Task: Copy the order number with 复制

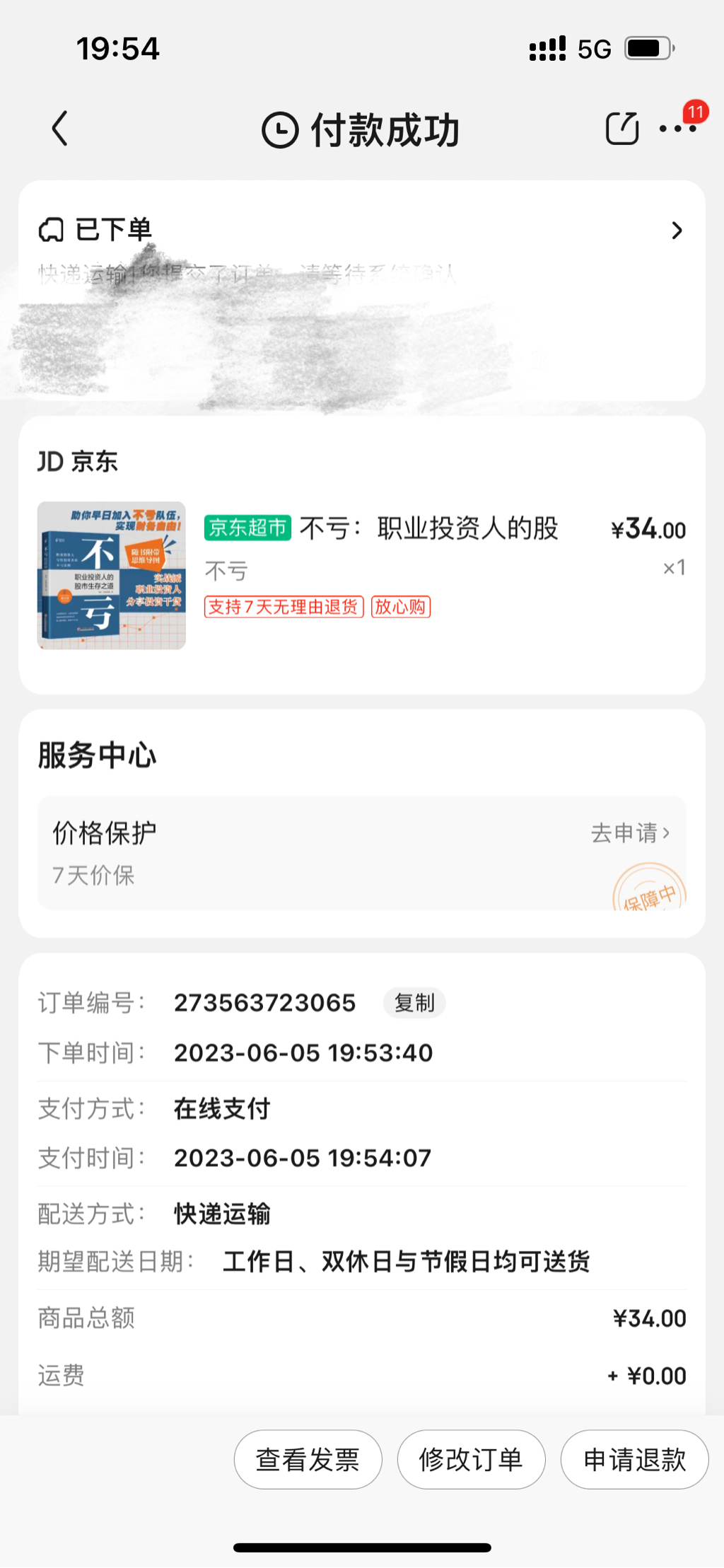Action: 414,1003
